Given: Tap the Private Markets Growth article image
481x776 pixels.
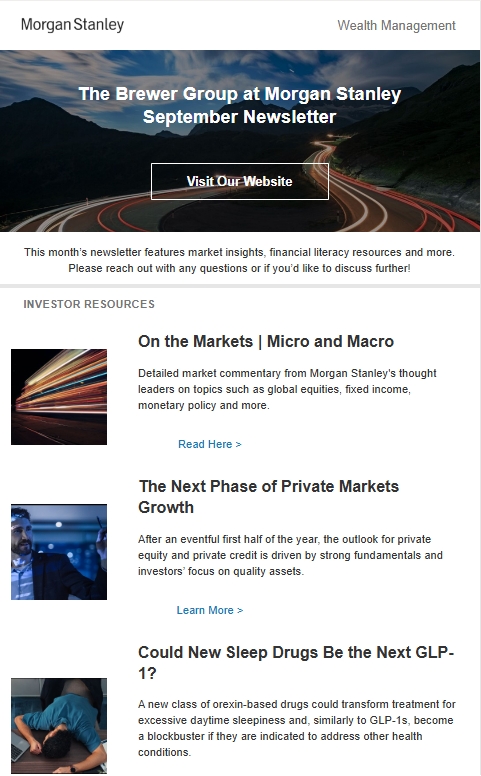Looking at the screenshot, I should click(x=59, y=552).
